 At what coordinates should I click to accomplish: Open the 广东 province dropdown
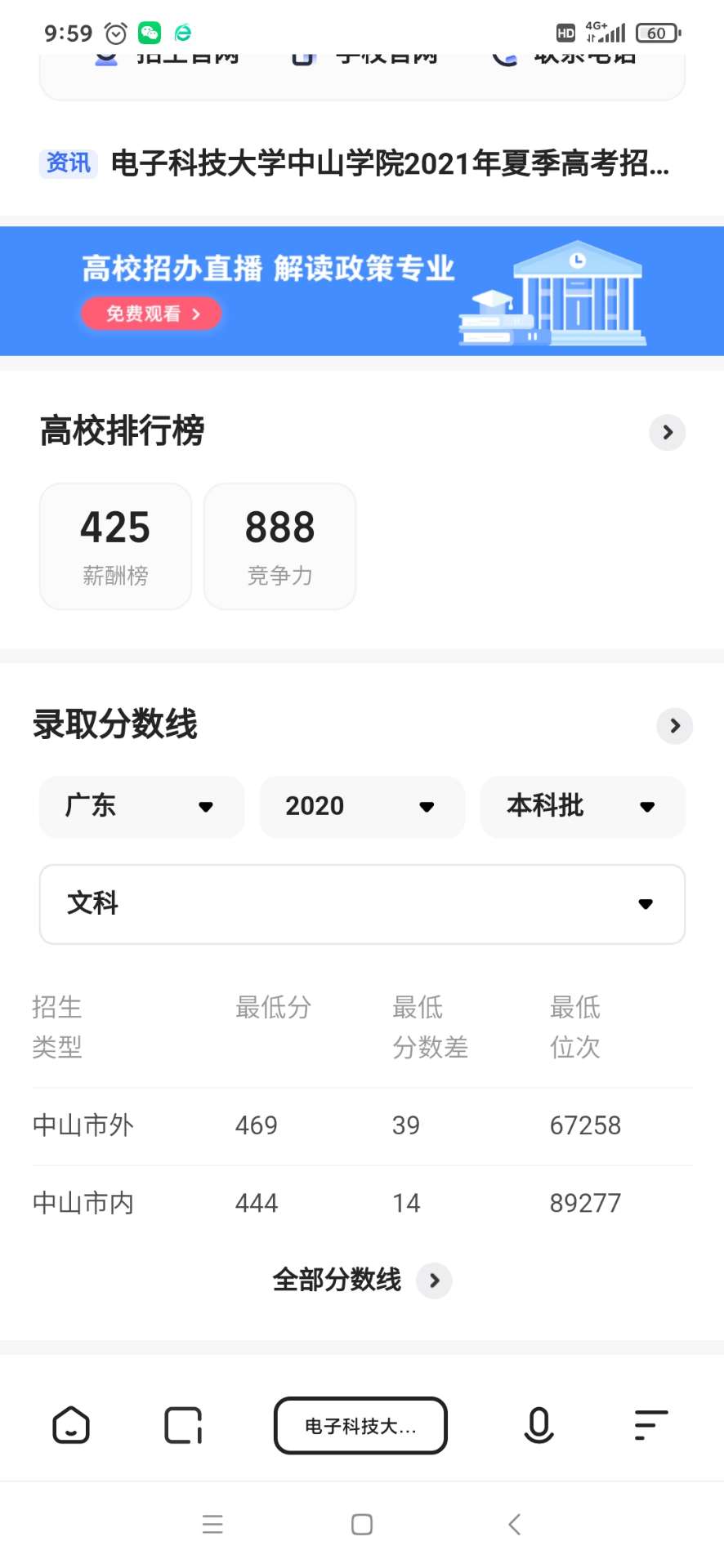141,806
